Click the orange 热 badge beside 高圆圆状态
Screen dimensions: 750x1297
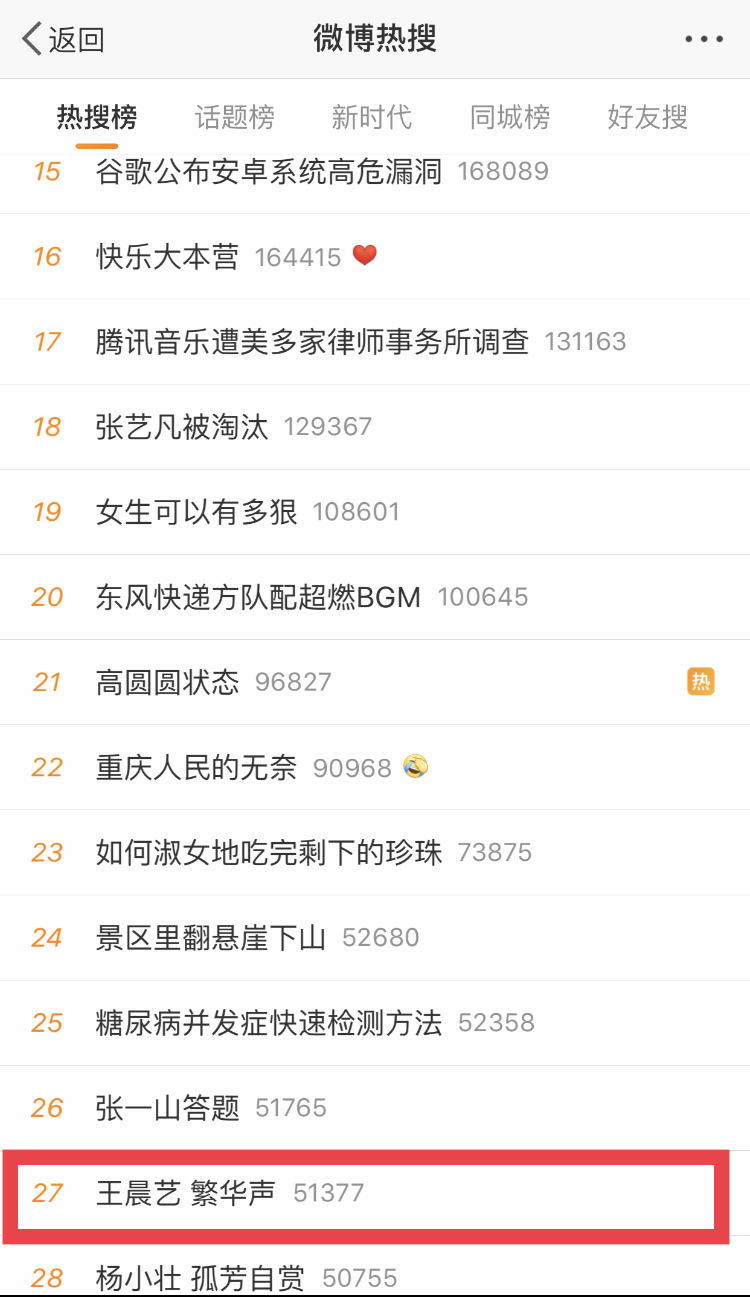(701, 681)
